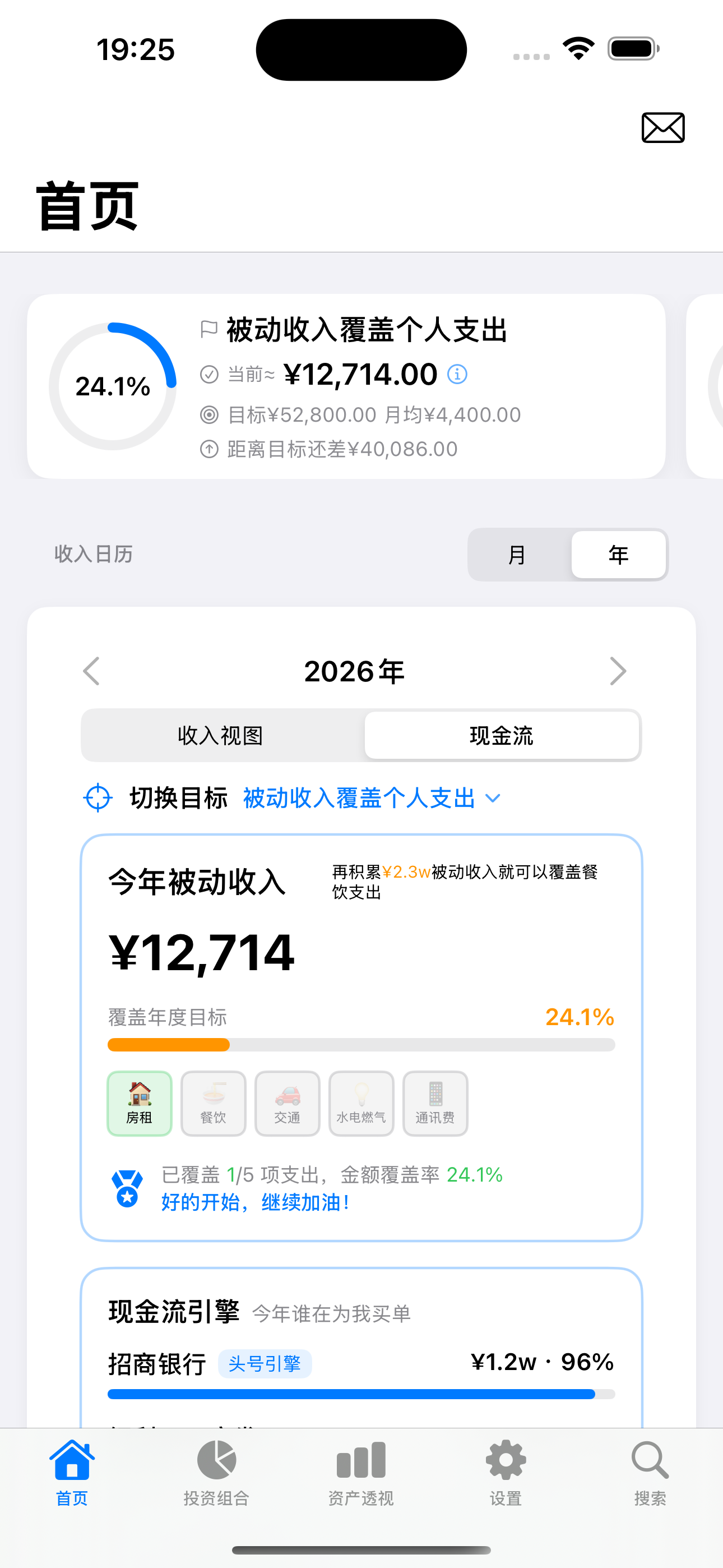This screenshot has width=723, height=1568.
Task: Switch to the 收入视图 tab
Action: click(221, 735)
